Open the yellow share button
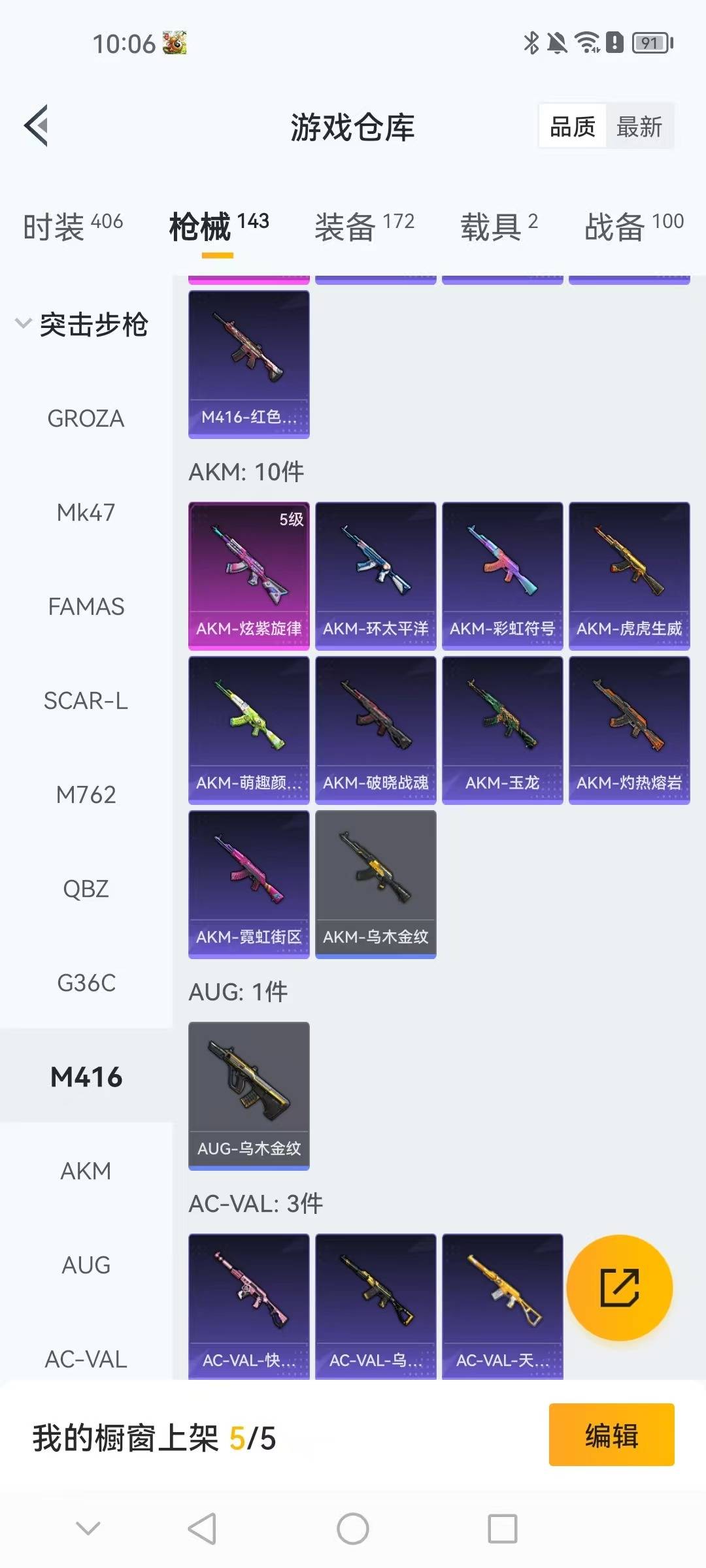This screenshot has height=1568, width=706. point(620,1288)
